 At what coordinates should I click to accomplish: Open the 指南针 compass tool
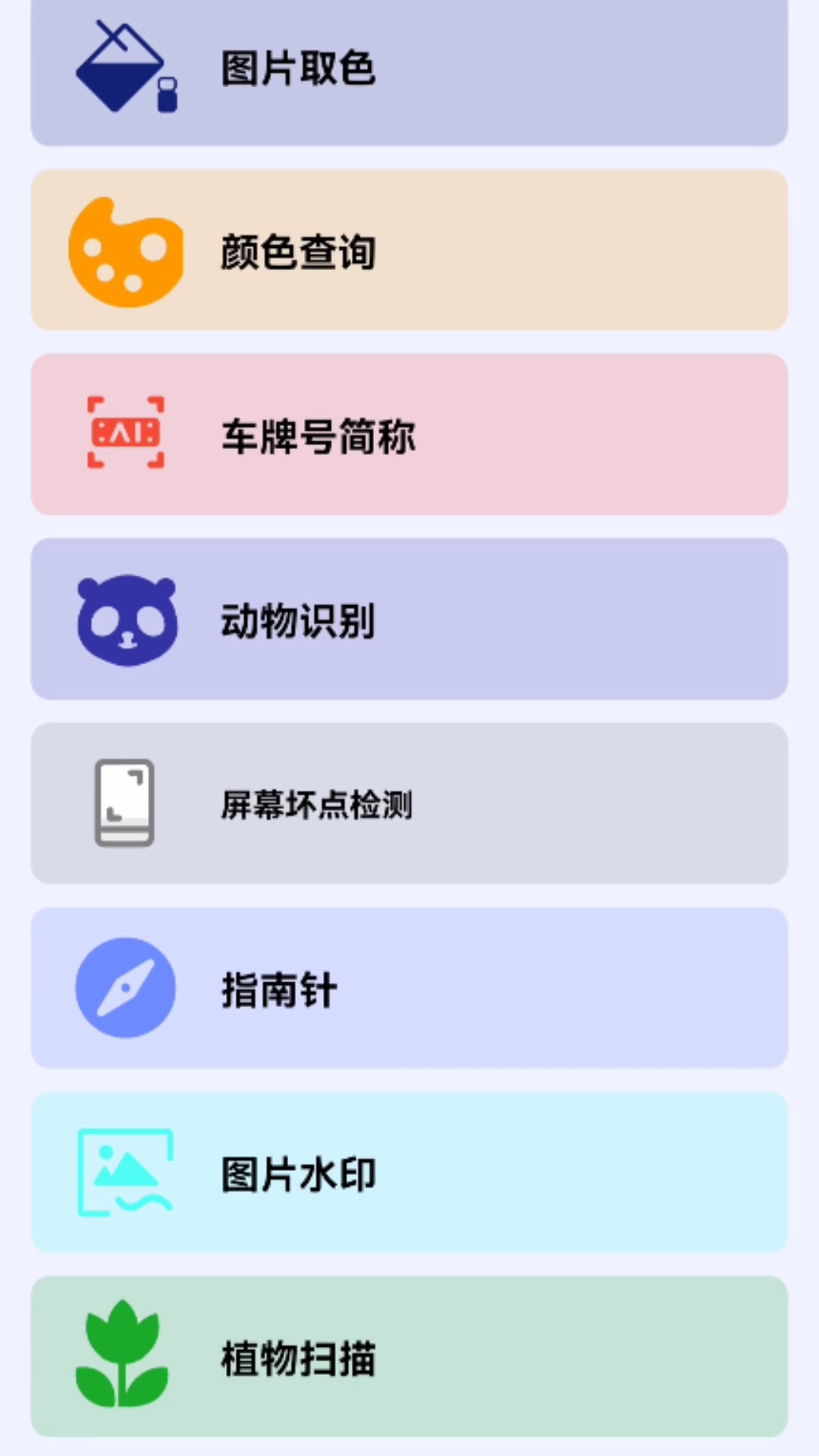click(409, 988)
